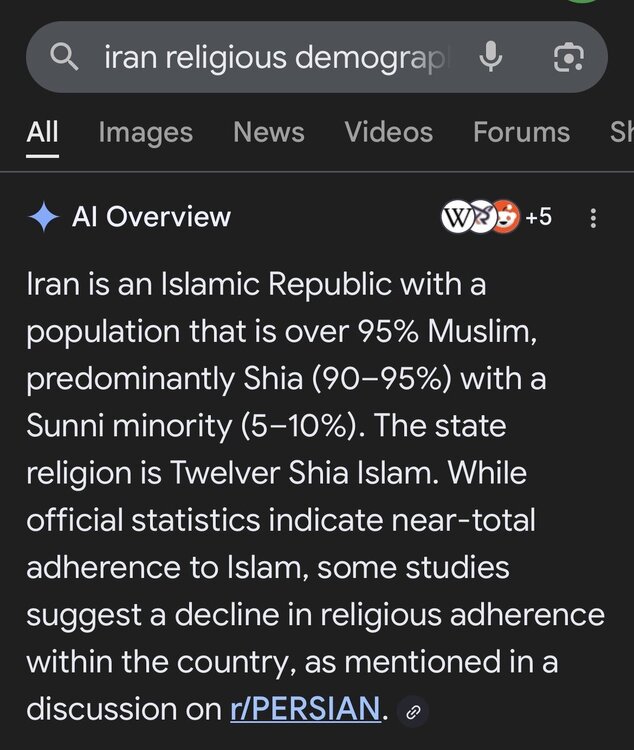
Task: Tap the search box with iran religious query
Action: coord(270,58)
